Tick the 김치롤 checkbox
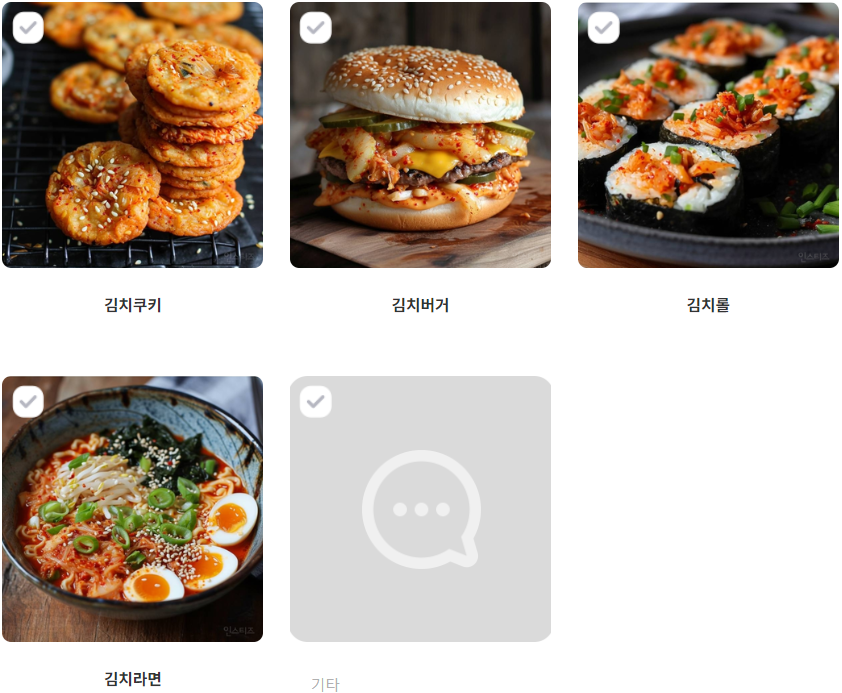This screenshot has height=693, width=842. pyautogui.click(x=604, y=27)
